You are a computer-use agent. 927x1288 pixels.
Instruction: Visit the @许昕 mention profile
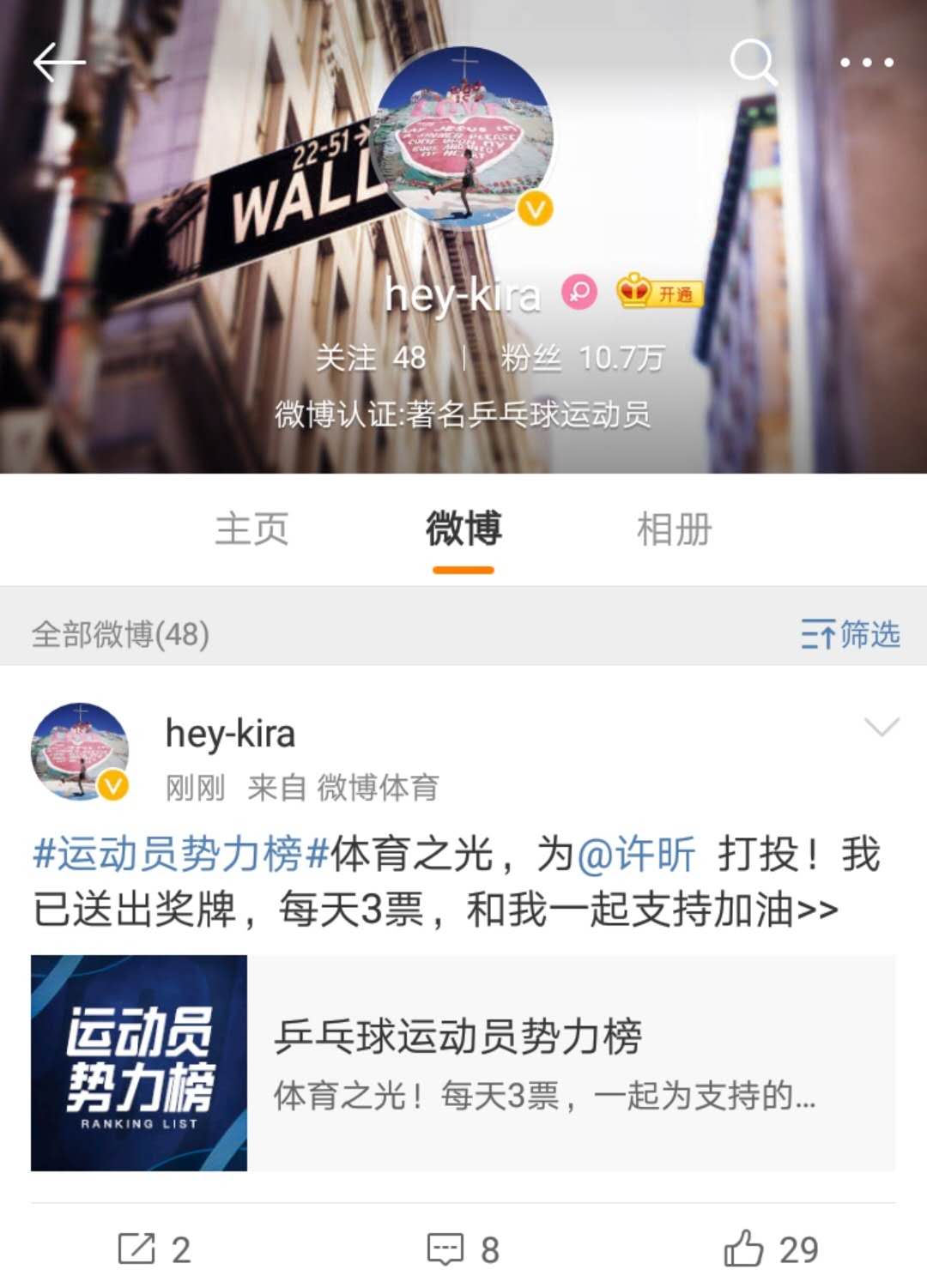(x=636, y=855)
